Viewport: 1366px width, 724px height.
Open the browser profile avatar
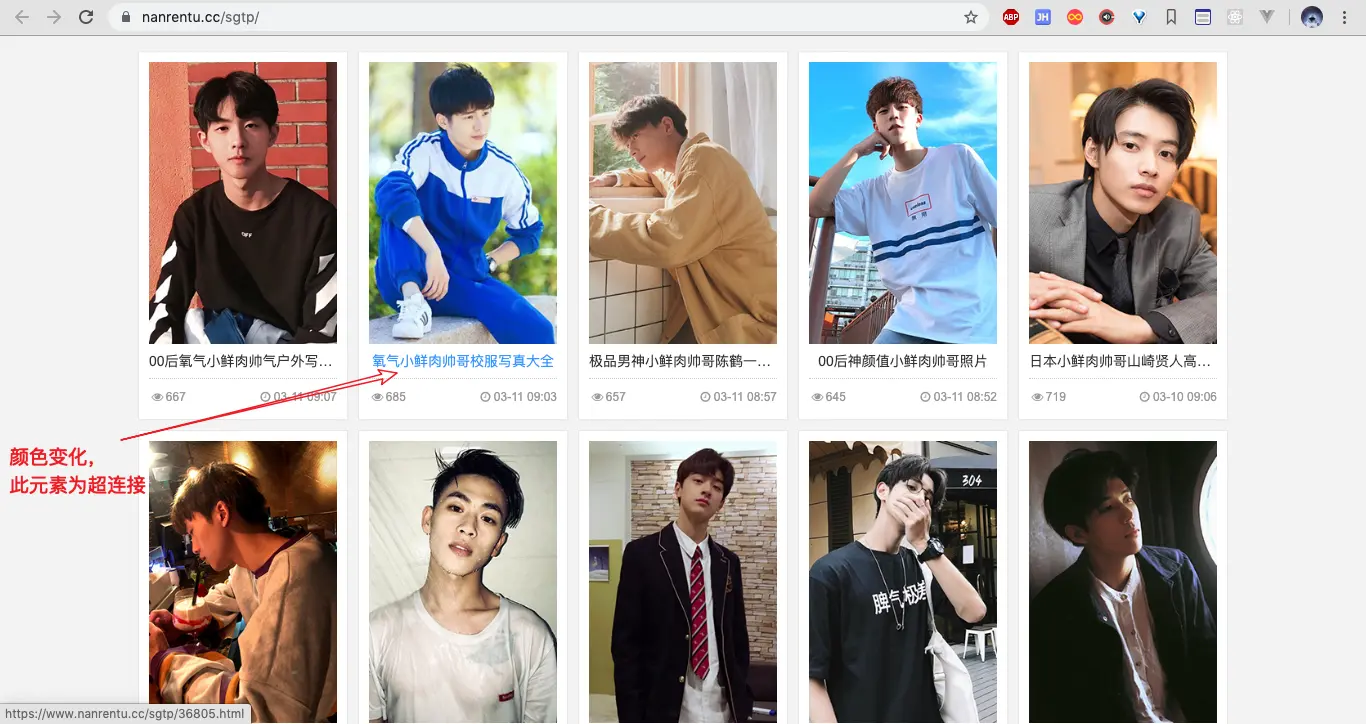click(1311, 17)
